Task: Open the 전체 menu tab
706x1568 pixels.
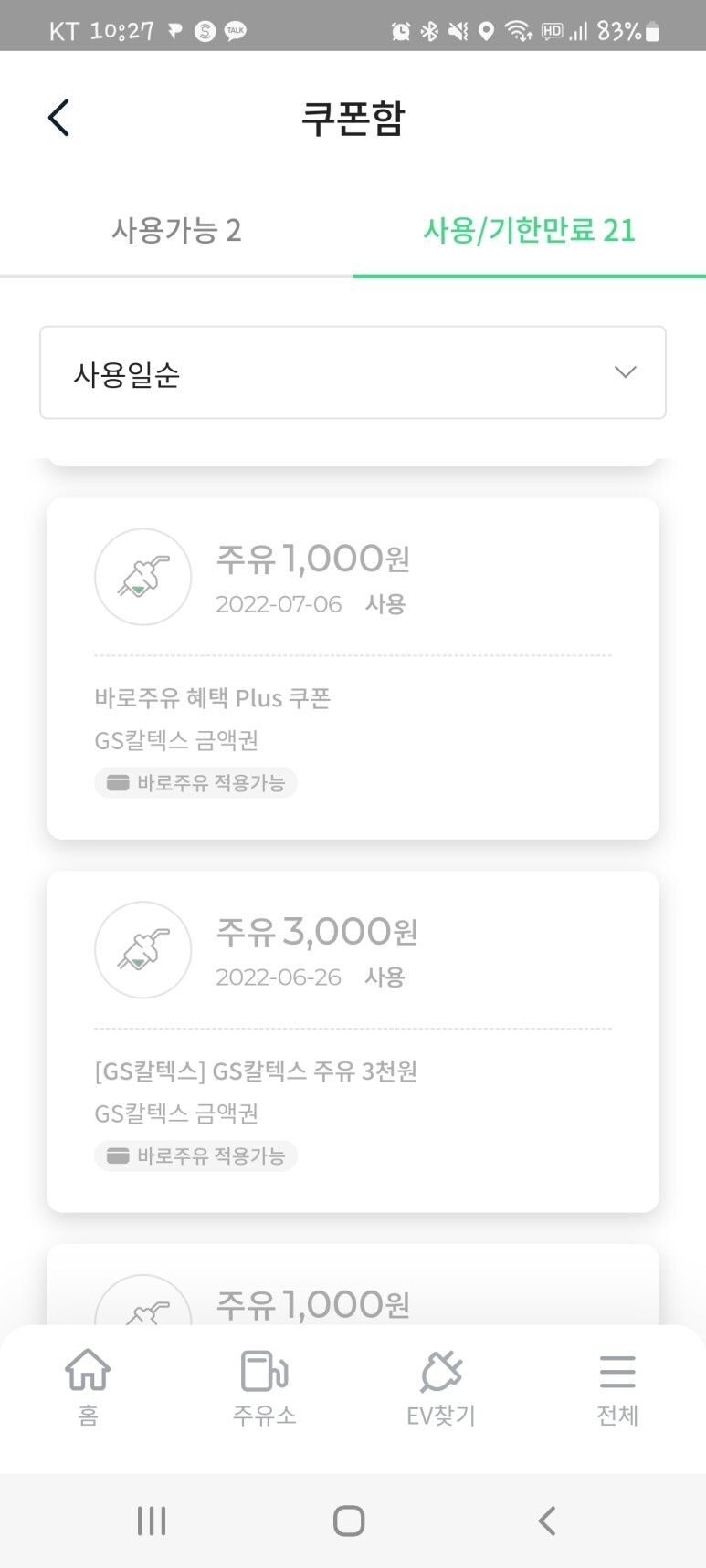Action: point(617,1387)
